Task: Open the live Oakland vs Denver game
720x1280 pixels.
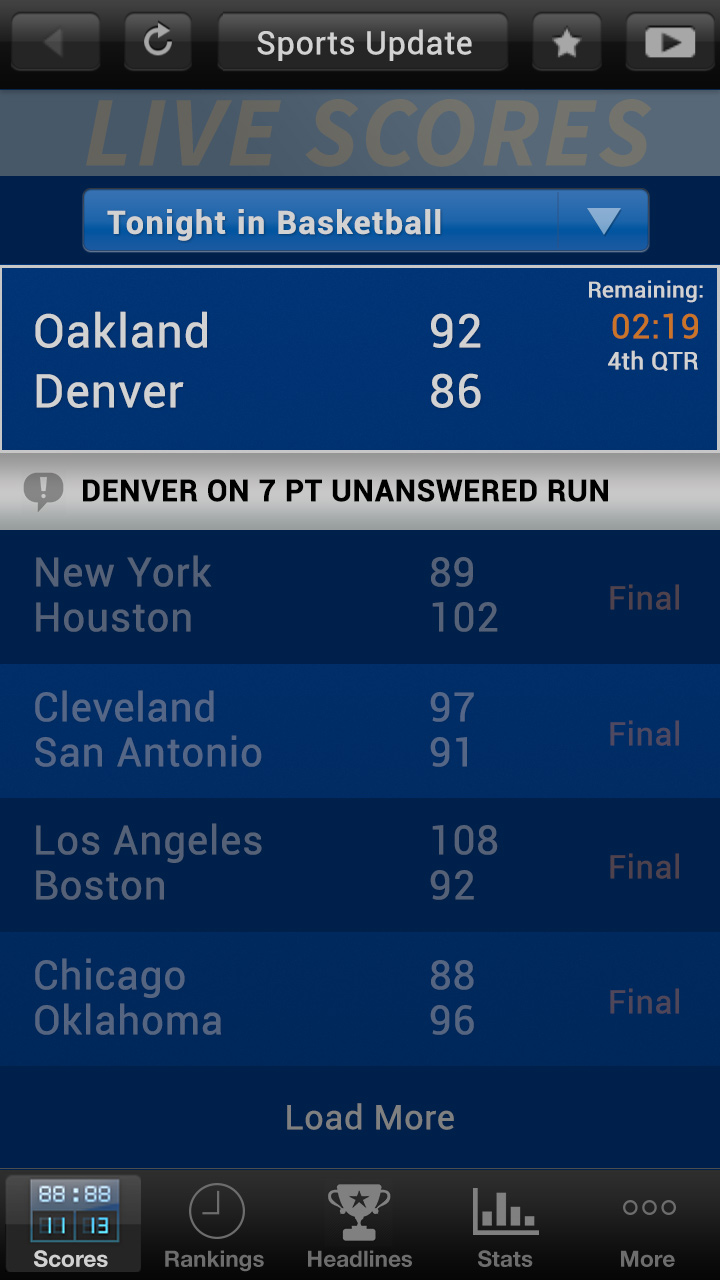Action: [x=360, y=359]
